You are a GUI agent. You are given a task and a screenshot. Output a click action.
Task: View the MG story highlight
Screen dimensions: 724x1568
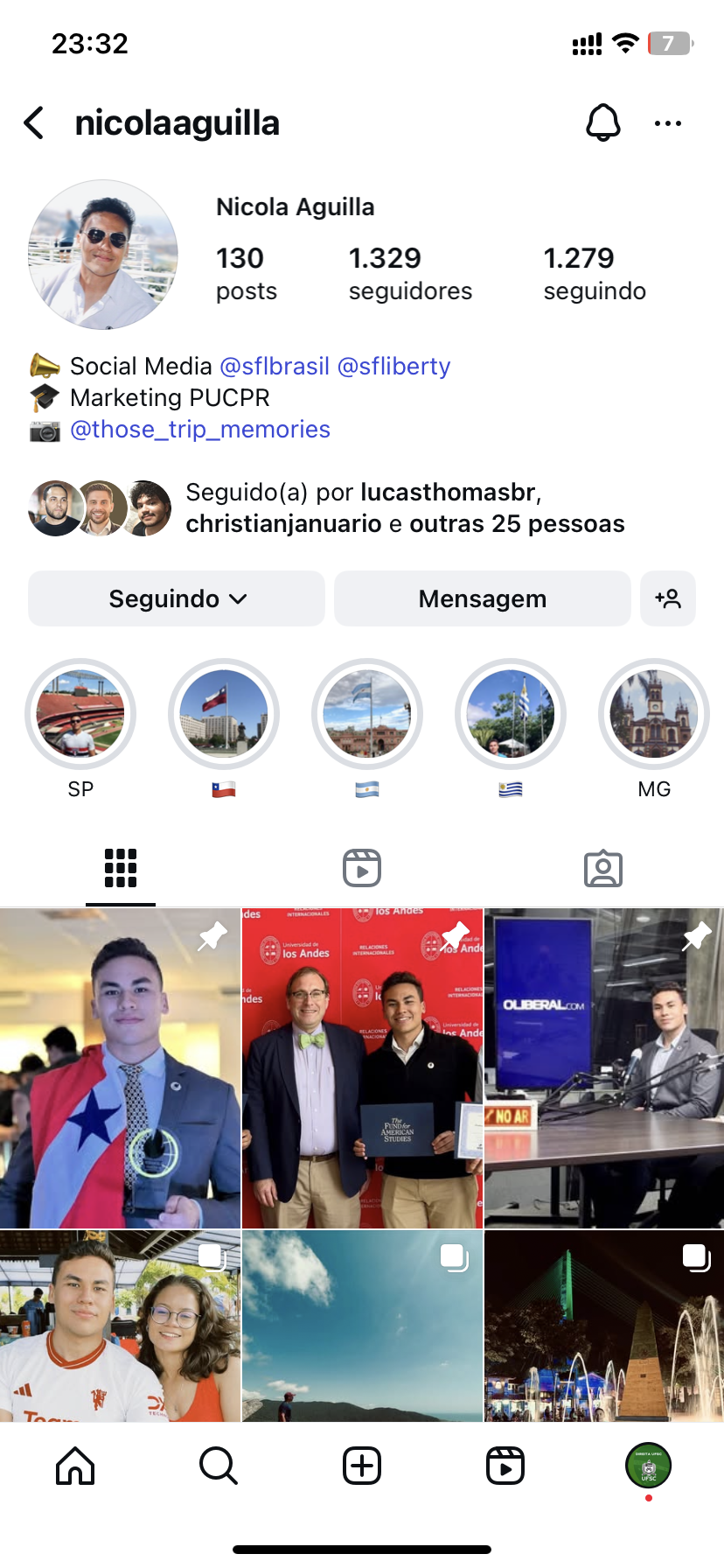point(653,714)
